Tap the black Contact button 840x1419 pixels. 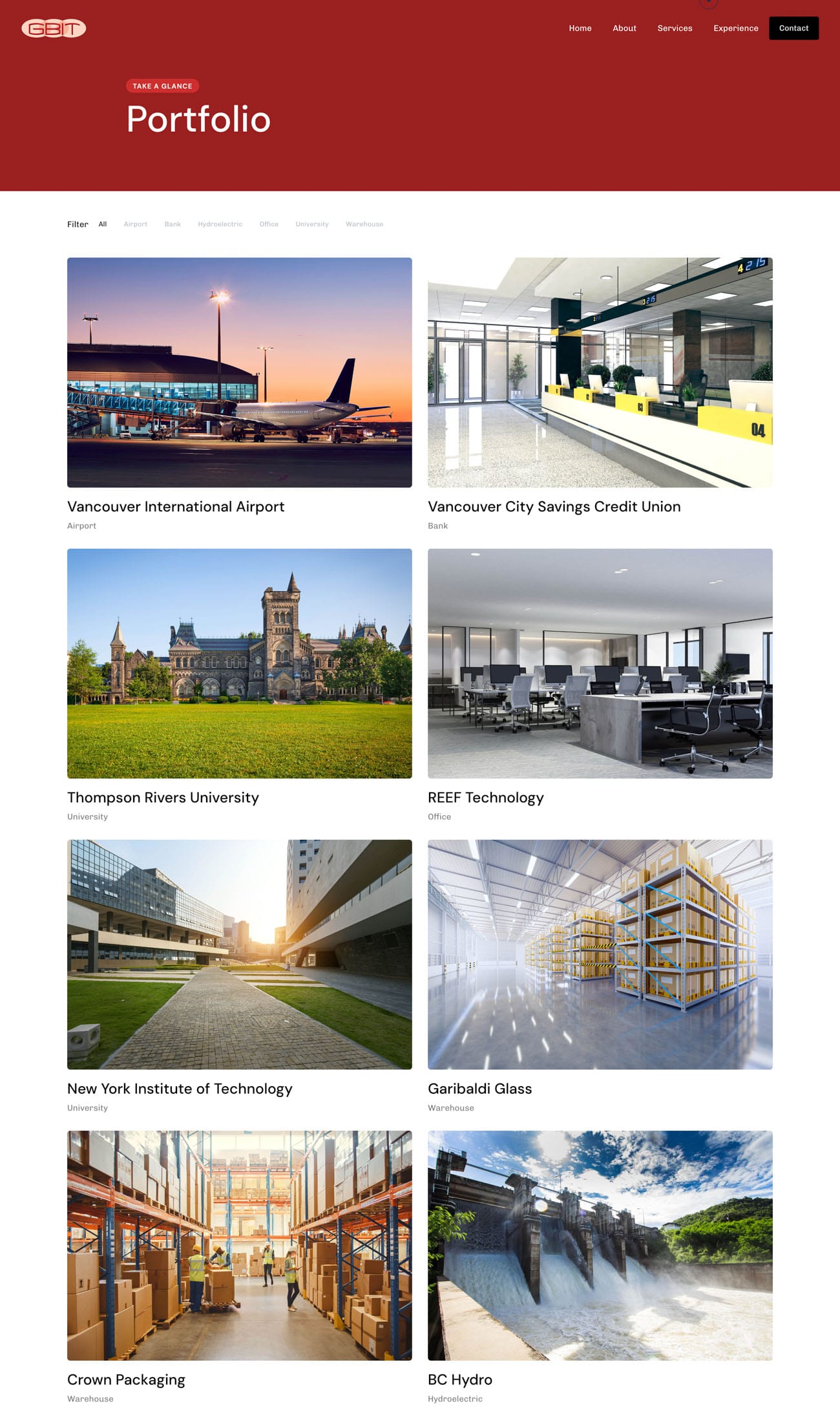793,28
